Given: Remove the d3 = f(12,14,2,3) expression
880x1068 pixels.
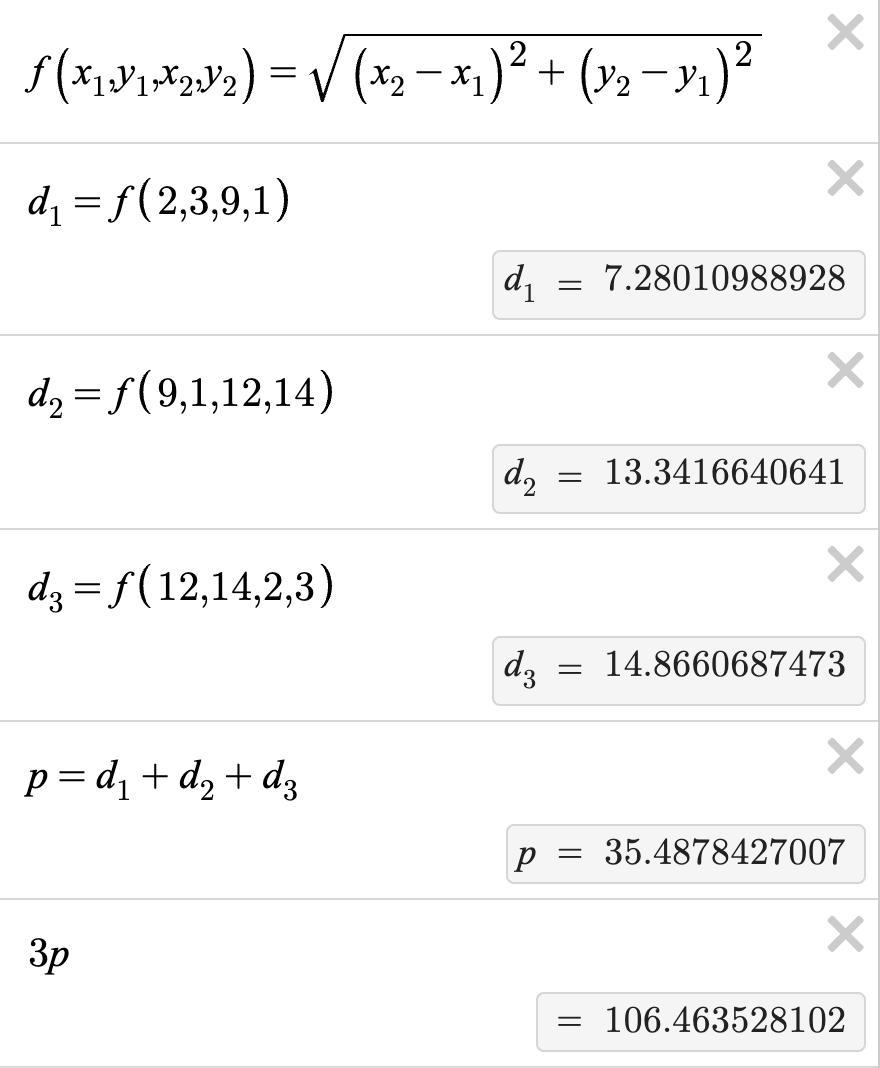Looking at the screenshot, I should click(x=846, y=565).
